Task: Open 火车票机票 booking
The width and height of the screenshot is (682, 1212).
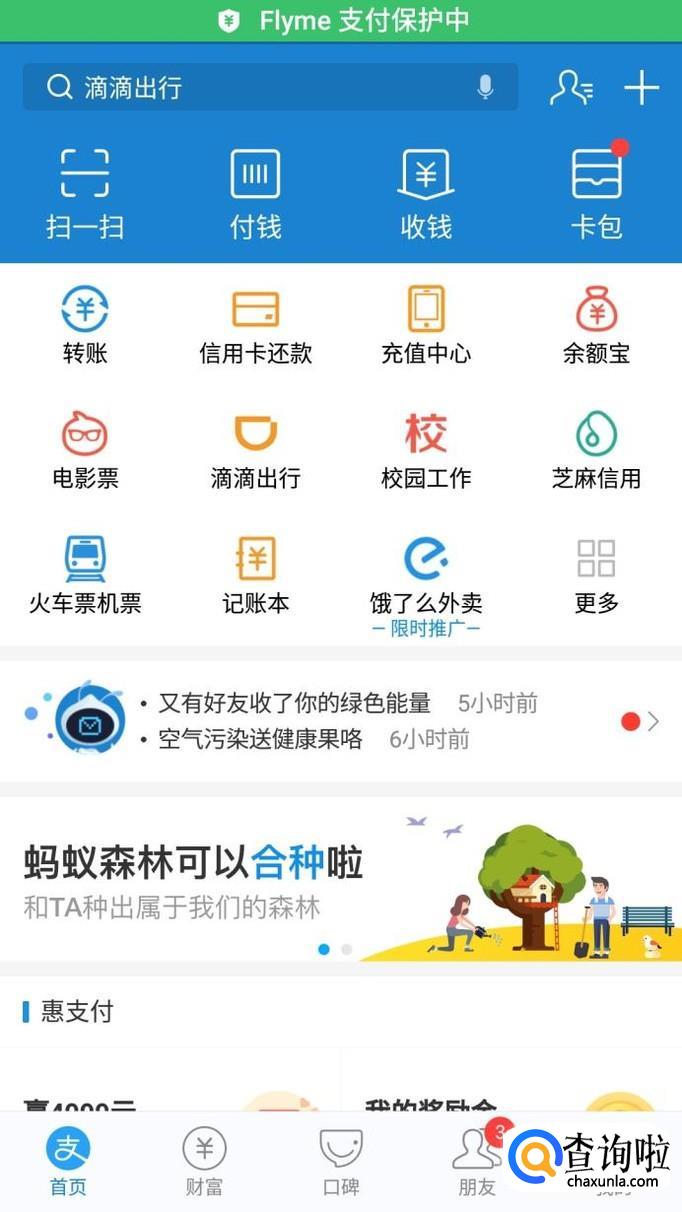Action: coord(85,575)
